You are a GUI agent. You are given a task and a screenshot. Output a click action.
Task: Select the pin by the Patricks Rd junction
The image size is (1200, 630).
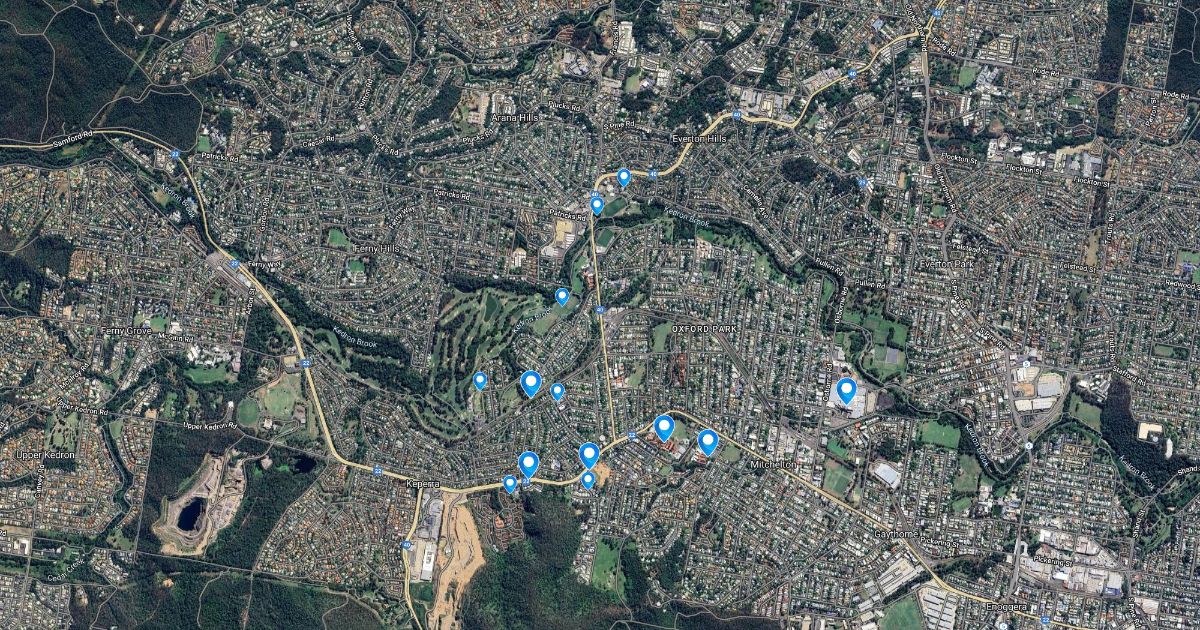pos(597,205)
